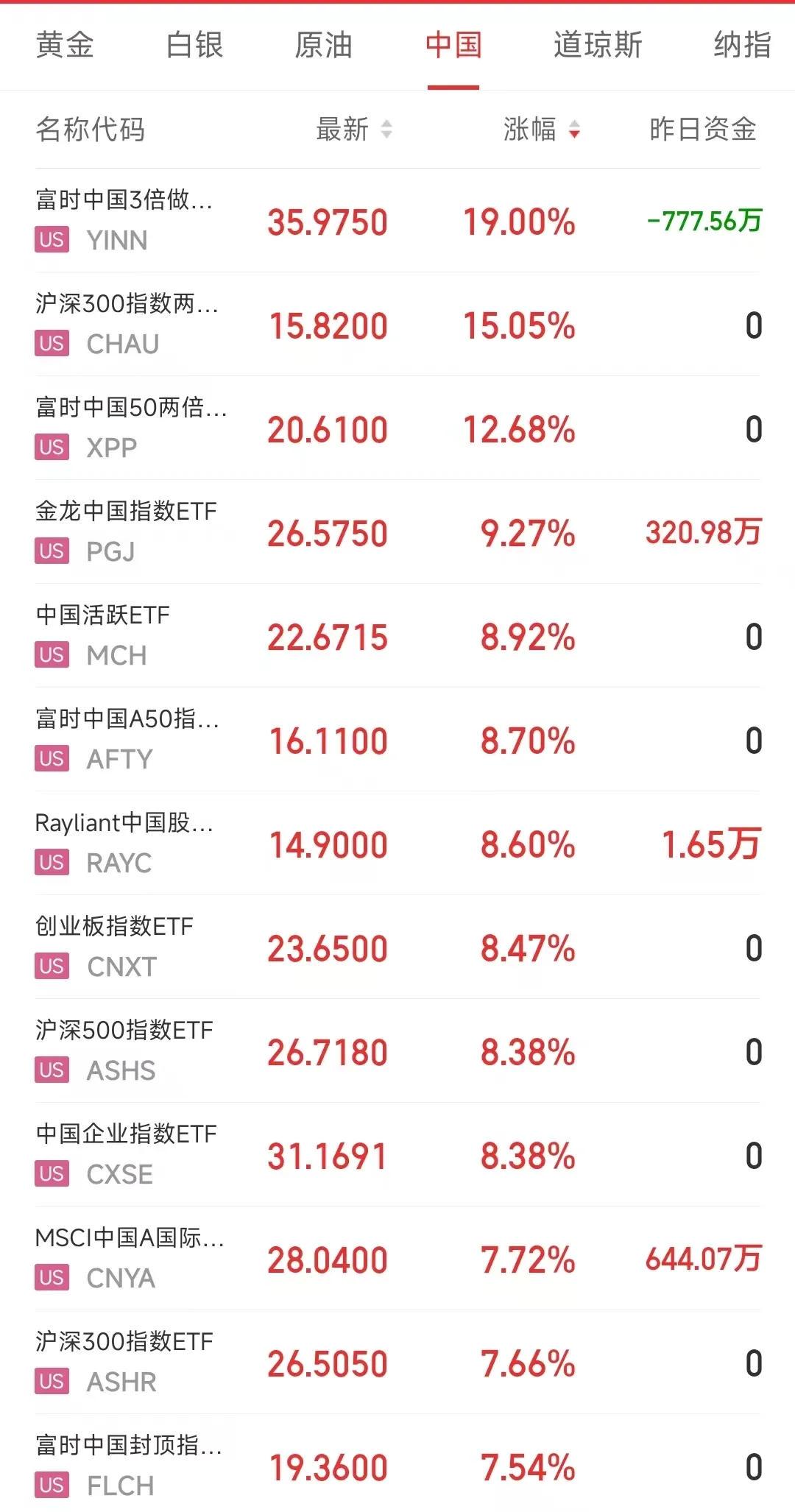Open the FLCH row
Screen dimensions: 795x1512
[x=397, y=1463]
